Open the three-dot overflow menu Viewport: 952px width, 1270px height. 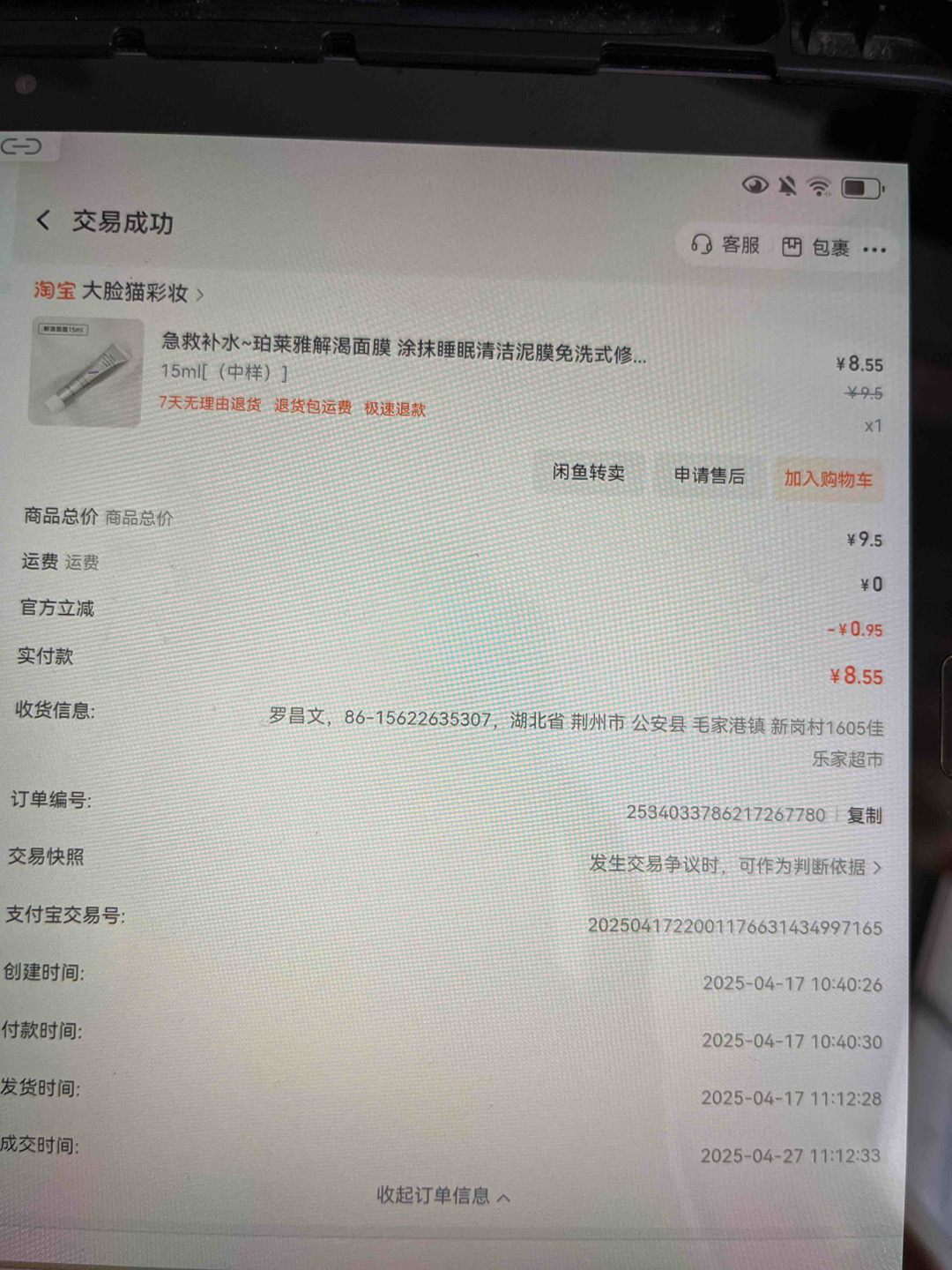pos(874,250)
